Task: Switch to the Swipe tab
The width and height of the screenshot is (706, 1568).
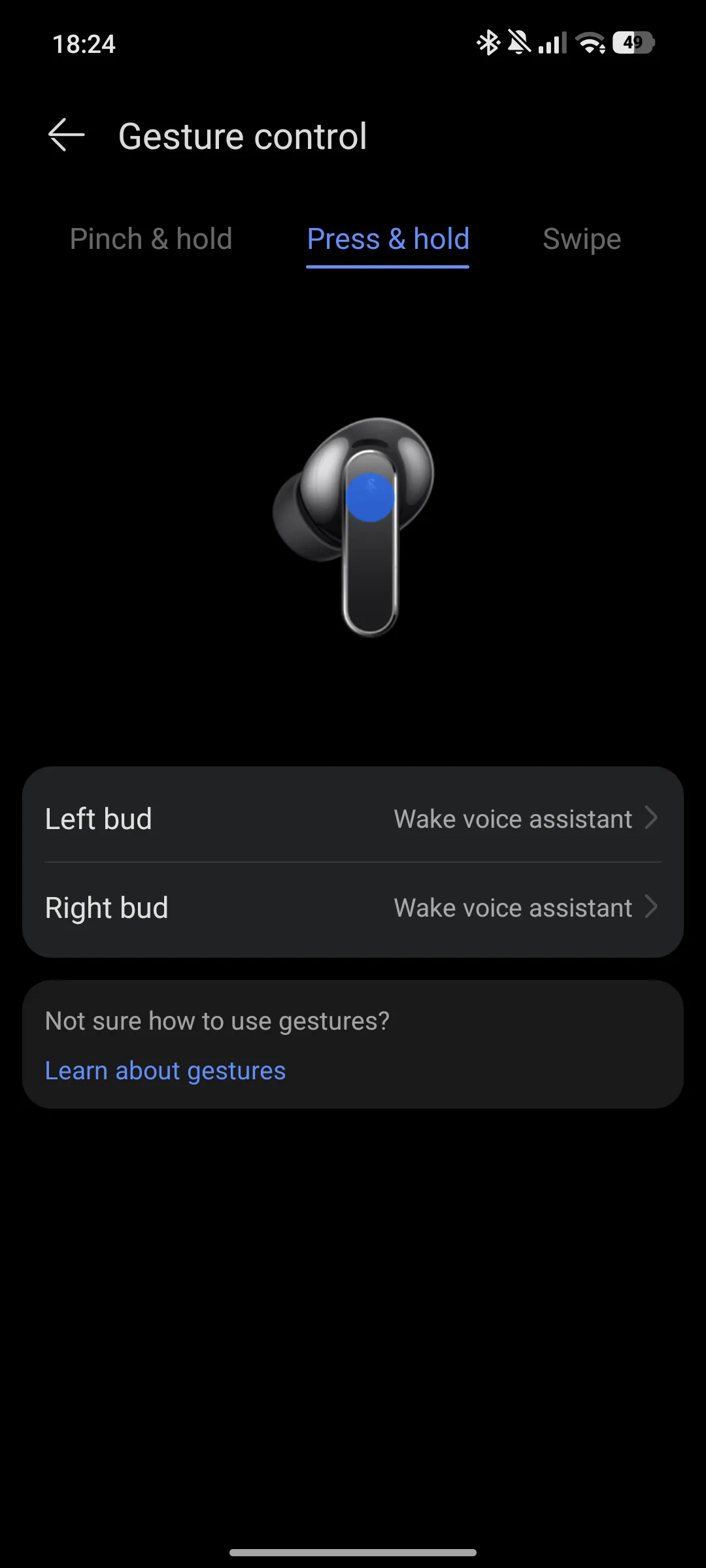Action: click(581, 239)
